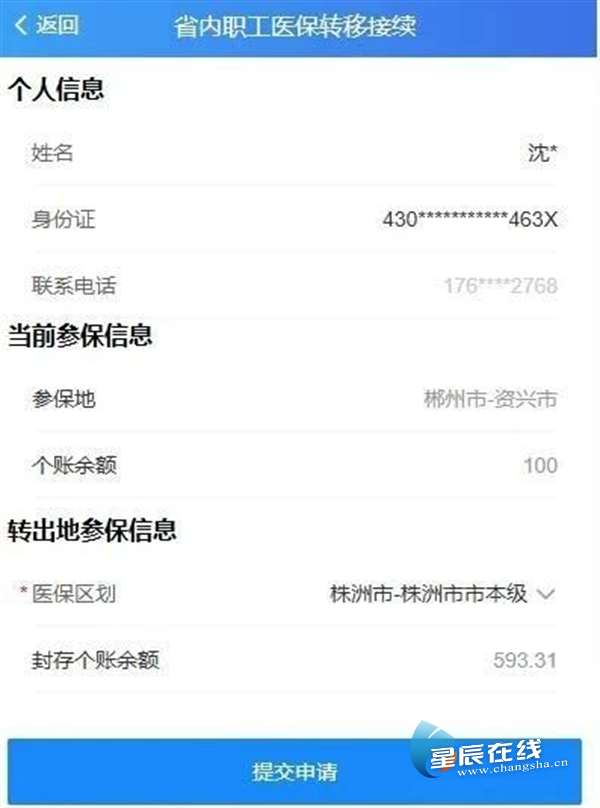Tap the 返回 back button
The height and width of the screenshot is (808, 600).
click(x=46, y=26)
